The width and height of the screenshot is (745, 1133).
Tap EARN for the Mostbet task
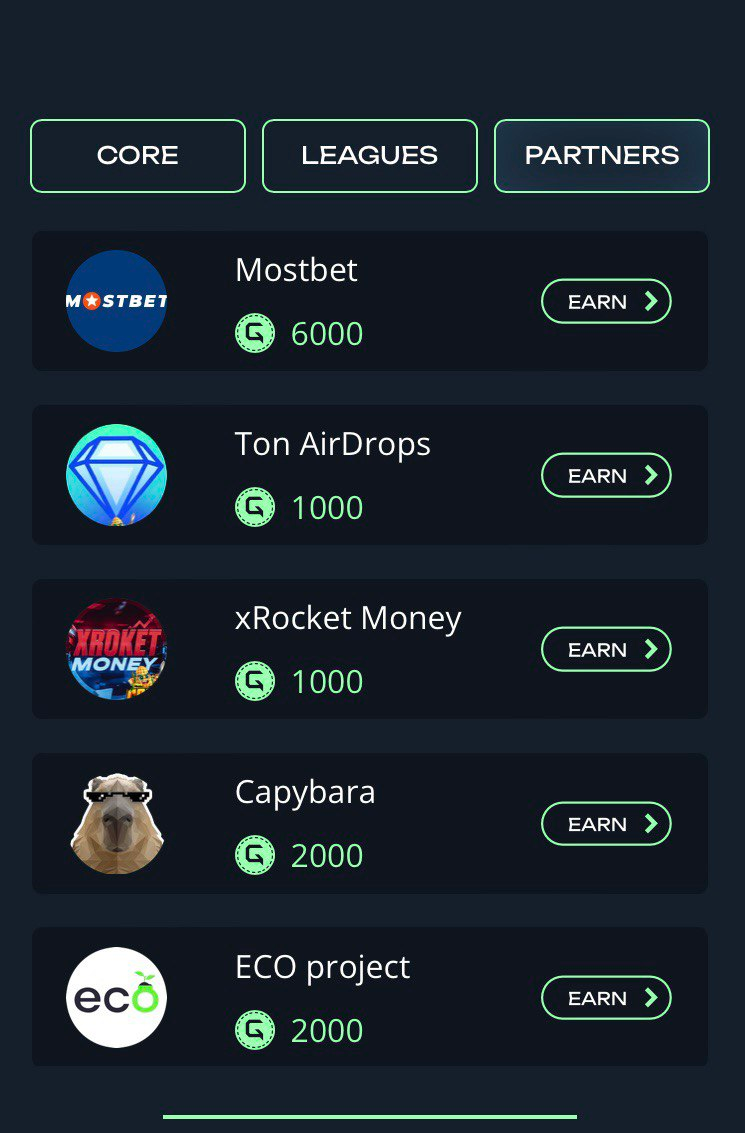click(606, 301)
